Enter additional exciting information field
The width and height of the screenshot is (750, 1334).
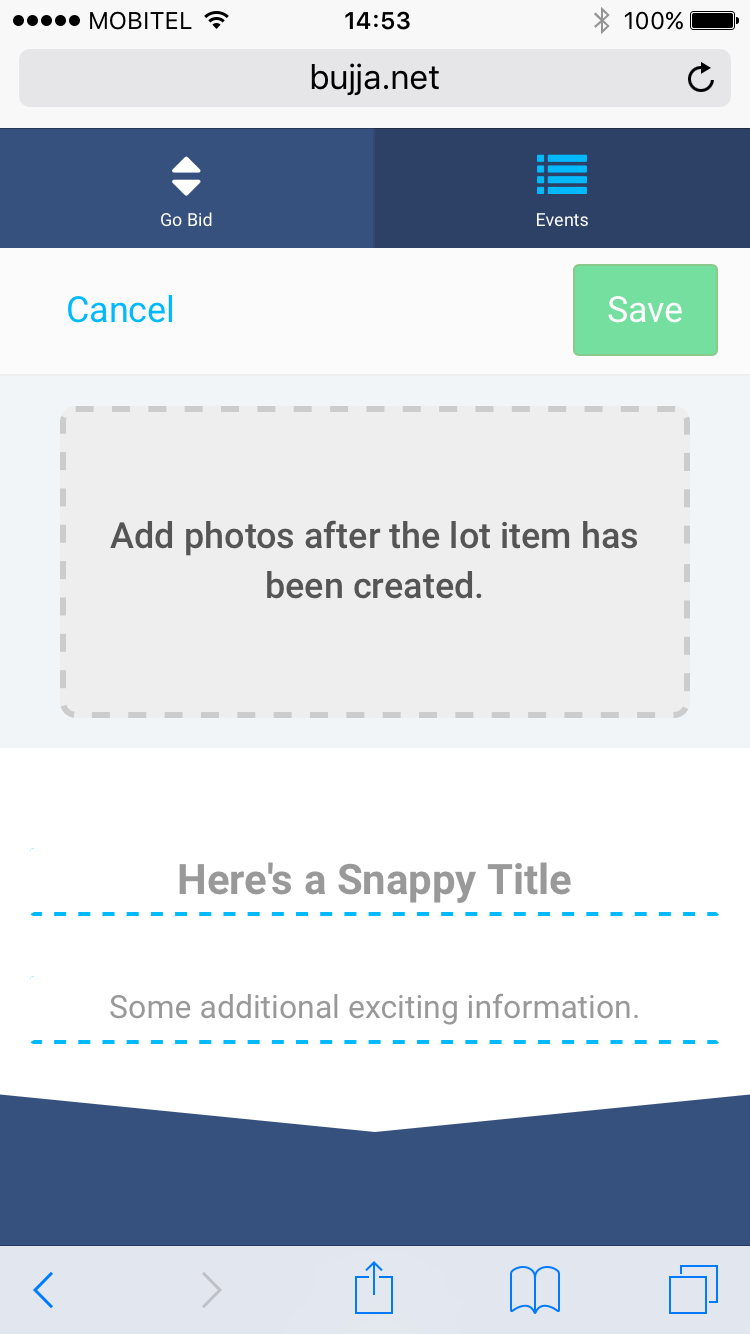(x=375, y=1008)
